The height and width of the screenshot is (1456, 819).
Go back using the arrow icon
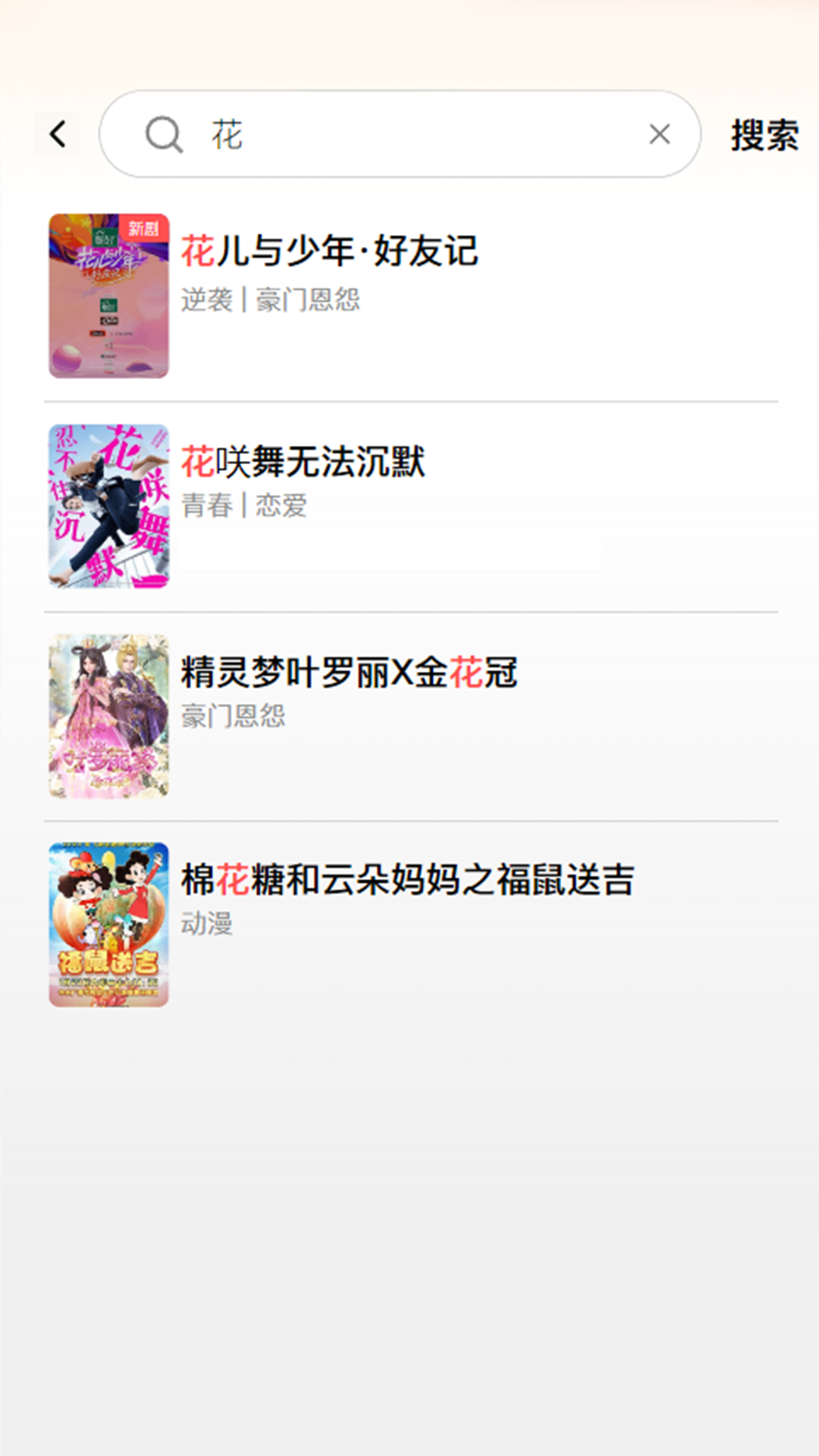pyautogui.click(x=58, y=134)
